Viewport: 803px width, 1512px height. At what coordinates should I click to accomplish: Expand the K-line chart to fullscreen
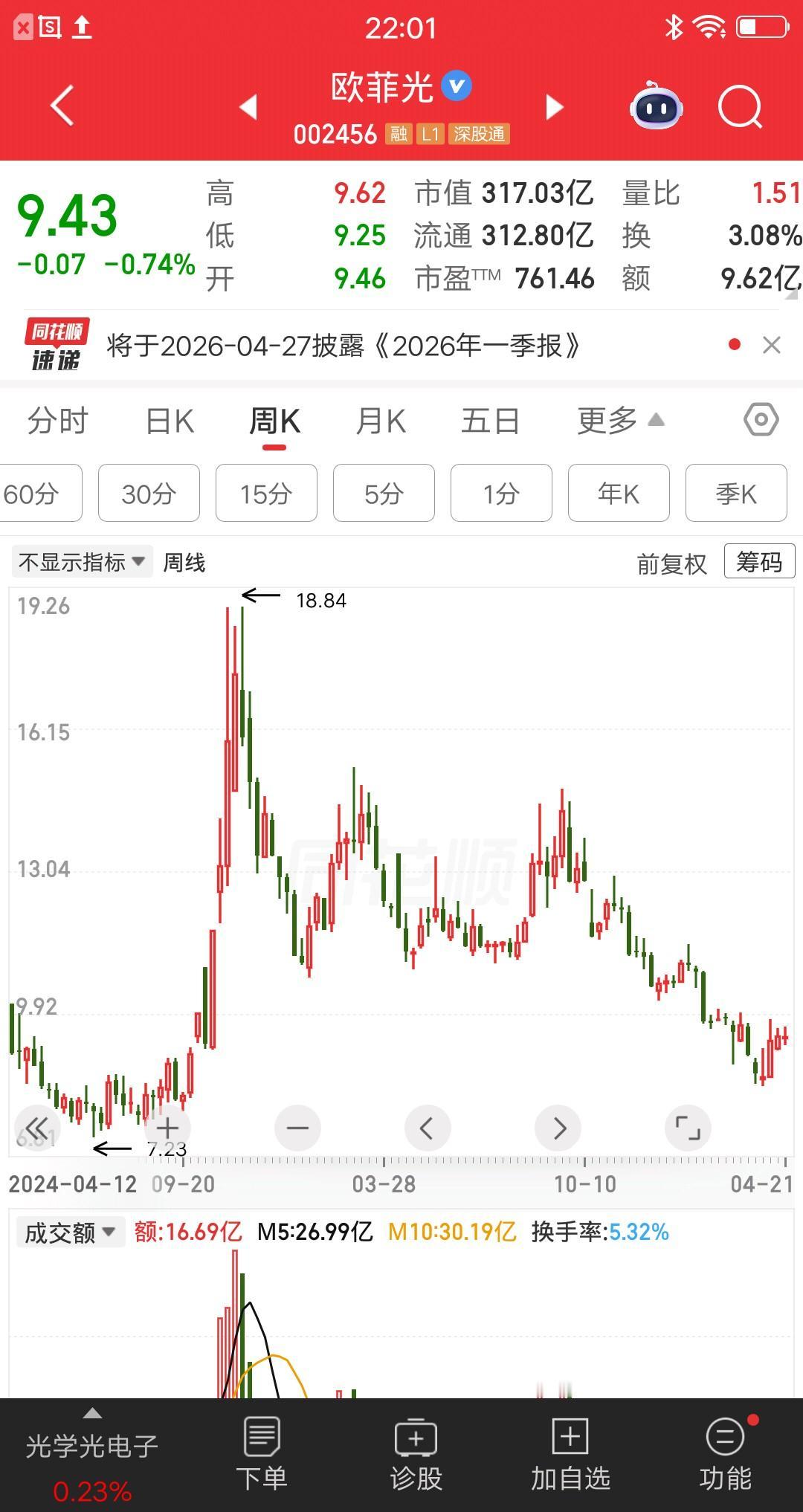[x=688, y=1128]
